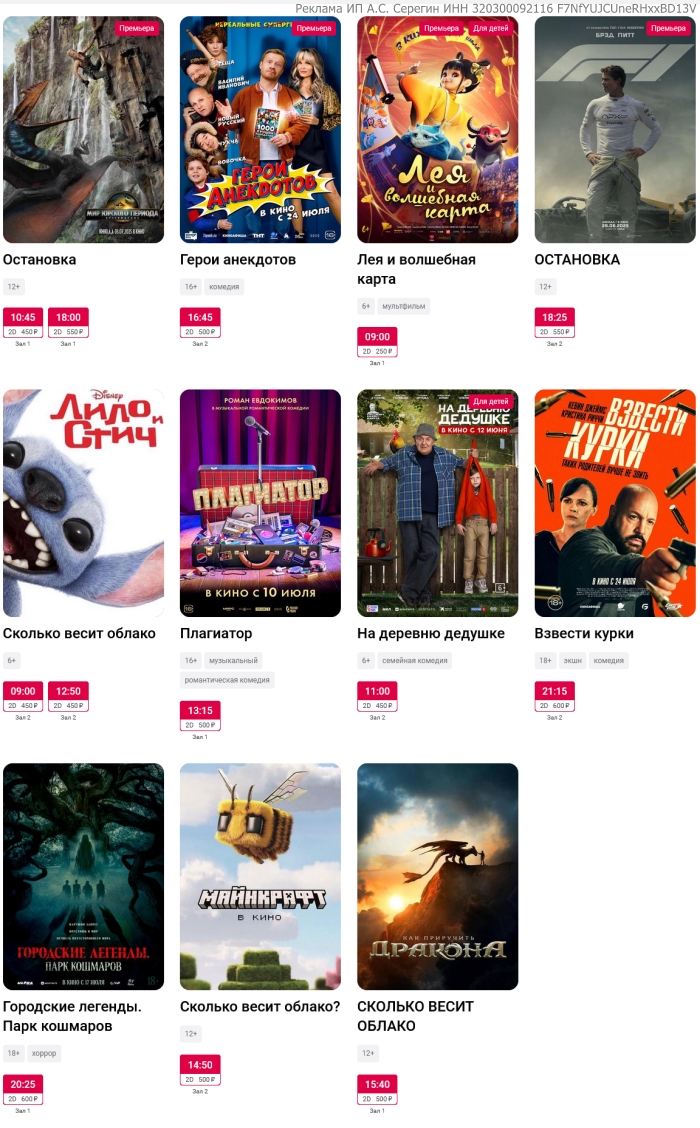Viewport: 700px width, 1128px height.
Task: Tap the 12:50 showtime
Action: click(x=68, y=696)
